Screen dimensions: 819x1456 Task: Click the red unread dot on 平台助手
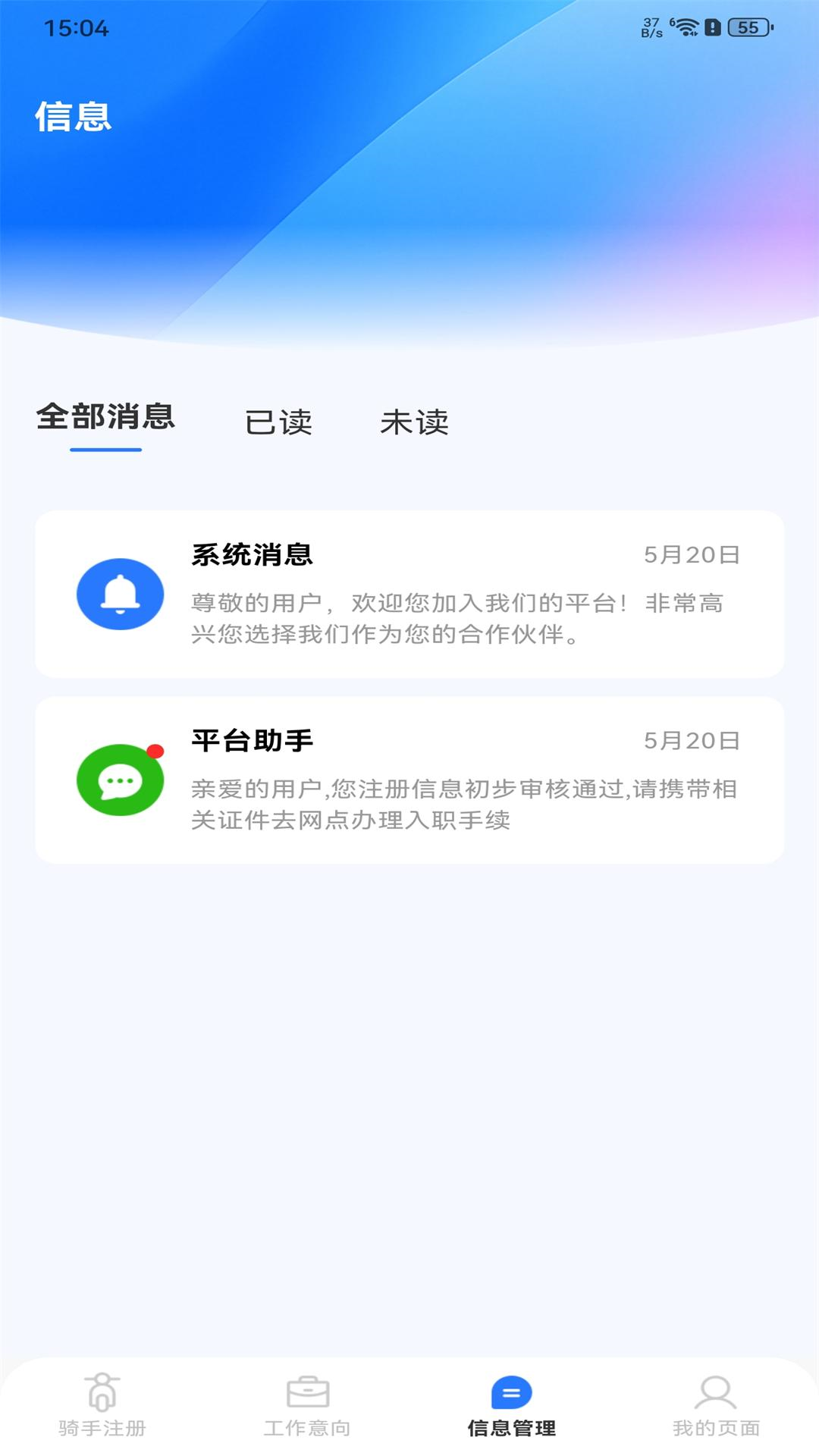(x=155, y=751)
